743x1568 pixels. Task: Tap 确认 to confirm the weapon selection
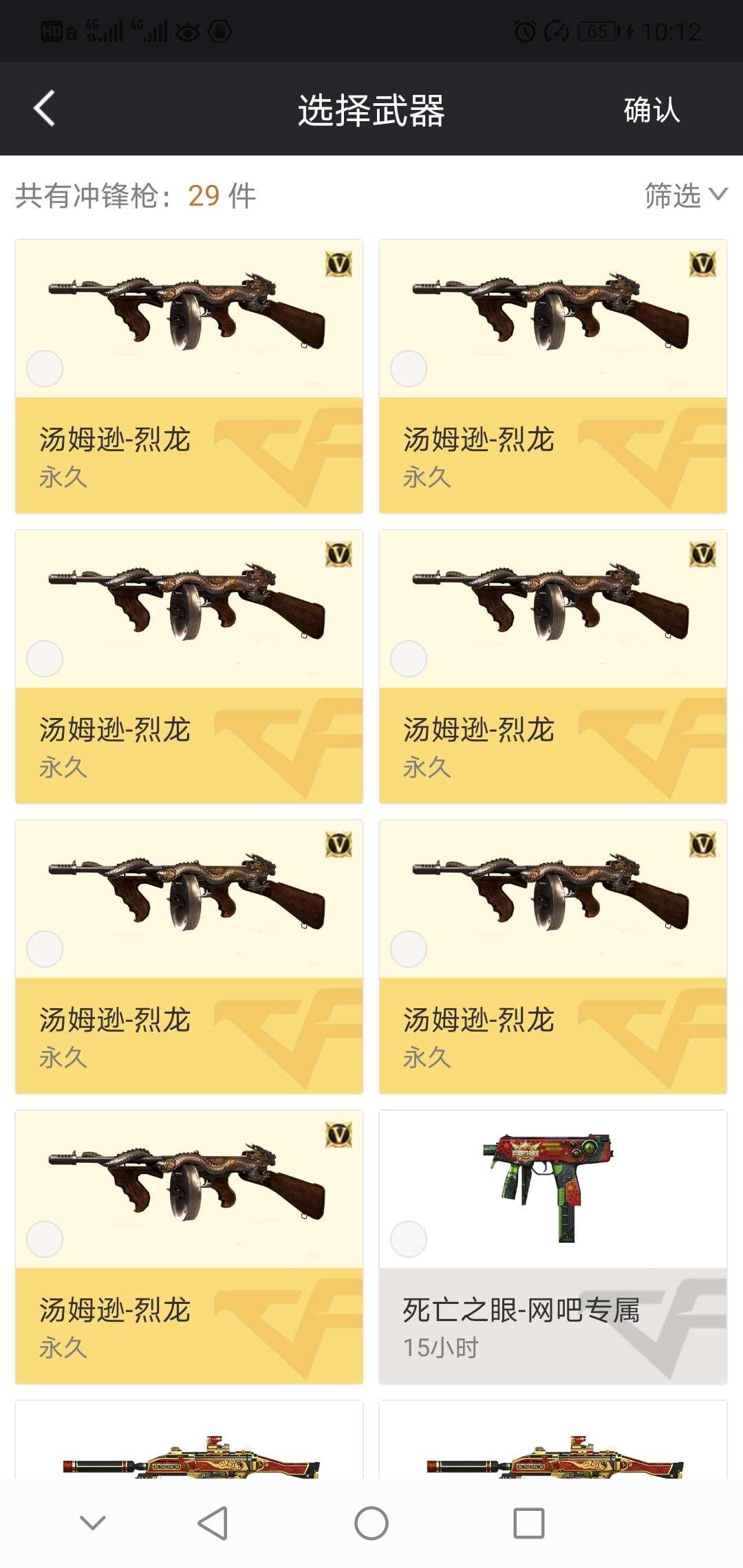coord(652,110)
